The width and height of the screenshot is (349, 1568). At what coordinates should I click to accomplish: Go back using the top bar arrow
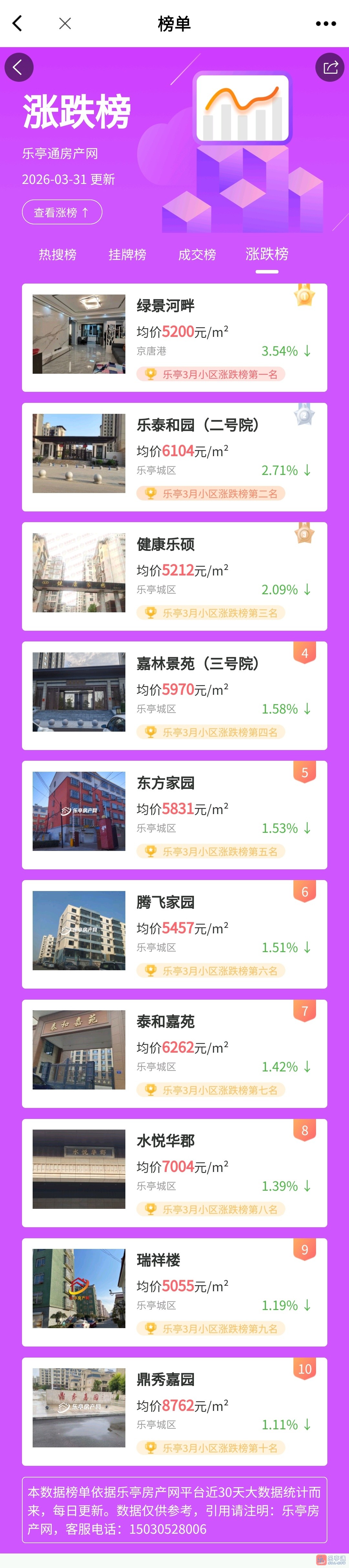[x=17, y=24]
